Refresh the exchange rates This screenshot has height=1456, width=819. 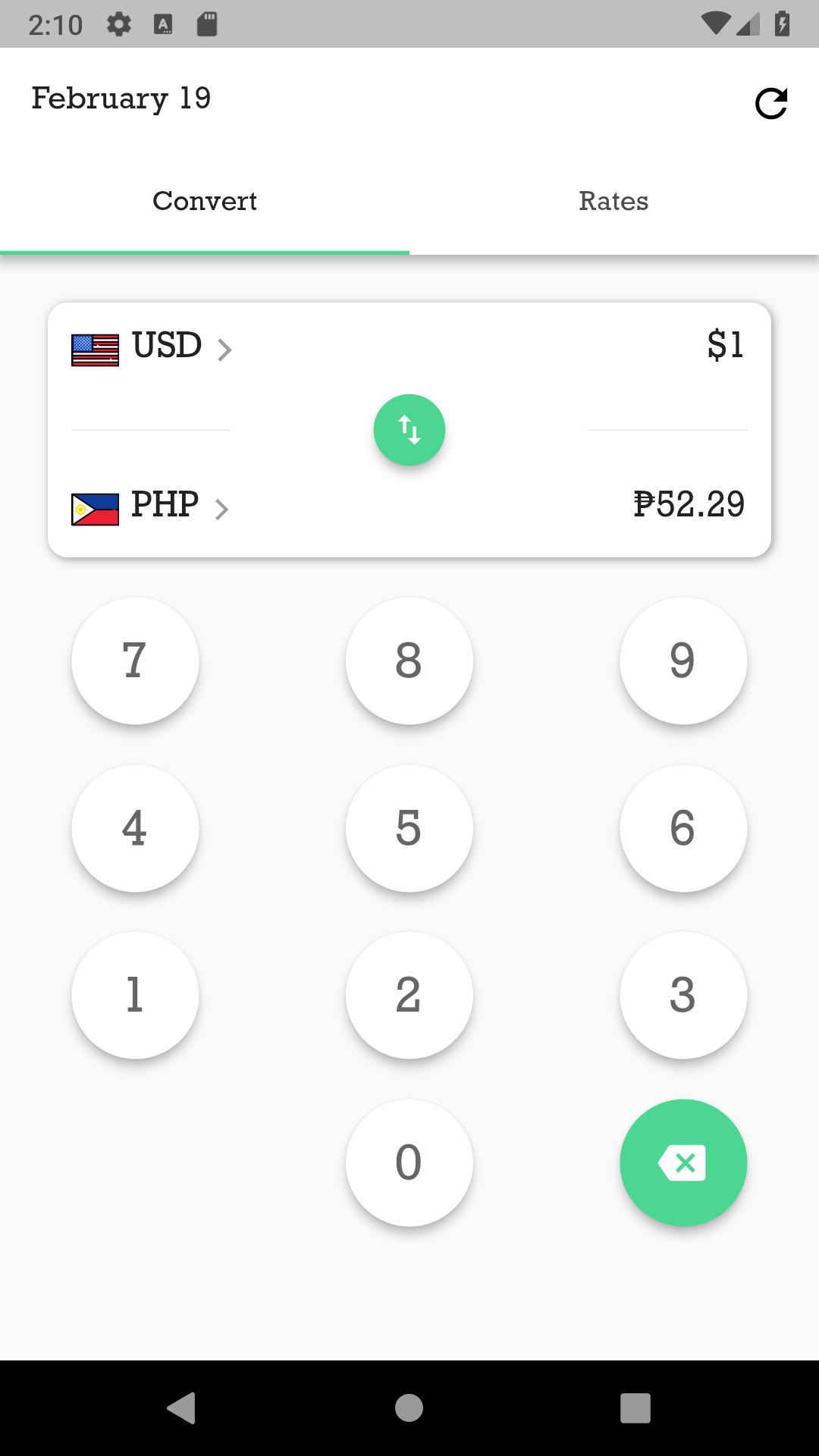[x=771, y=104]
